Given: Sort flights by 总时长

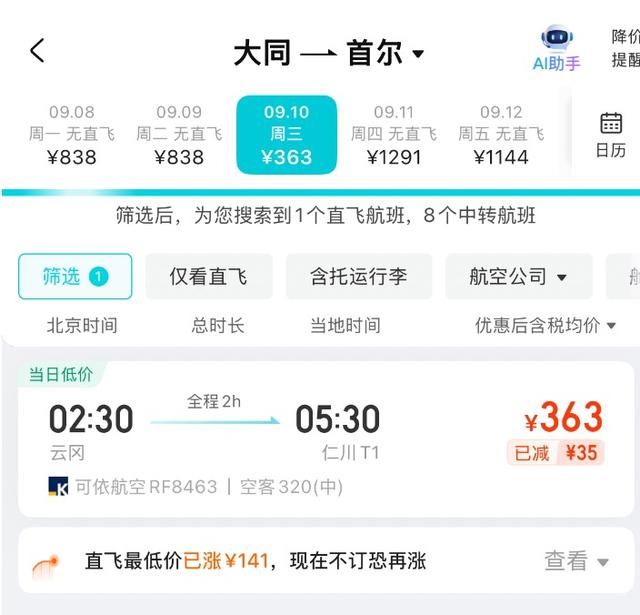Looking at the screenshot, I should click(218, 325).
